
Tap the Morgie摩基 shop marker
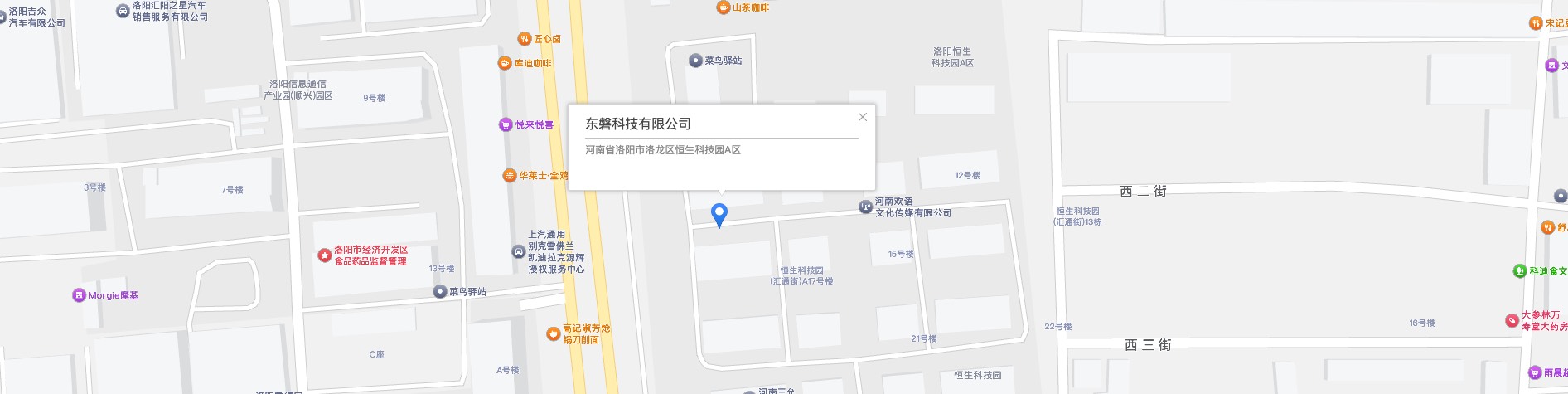[x=79, y=295]
